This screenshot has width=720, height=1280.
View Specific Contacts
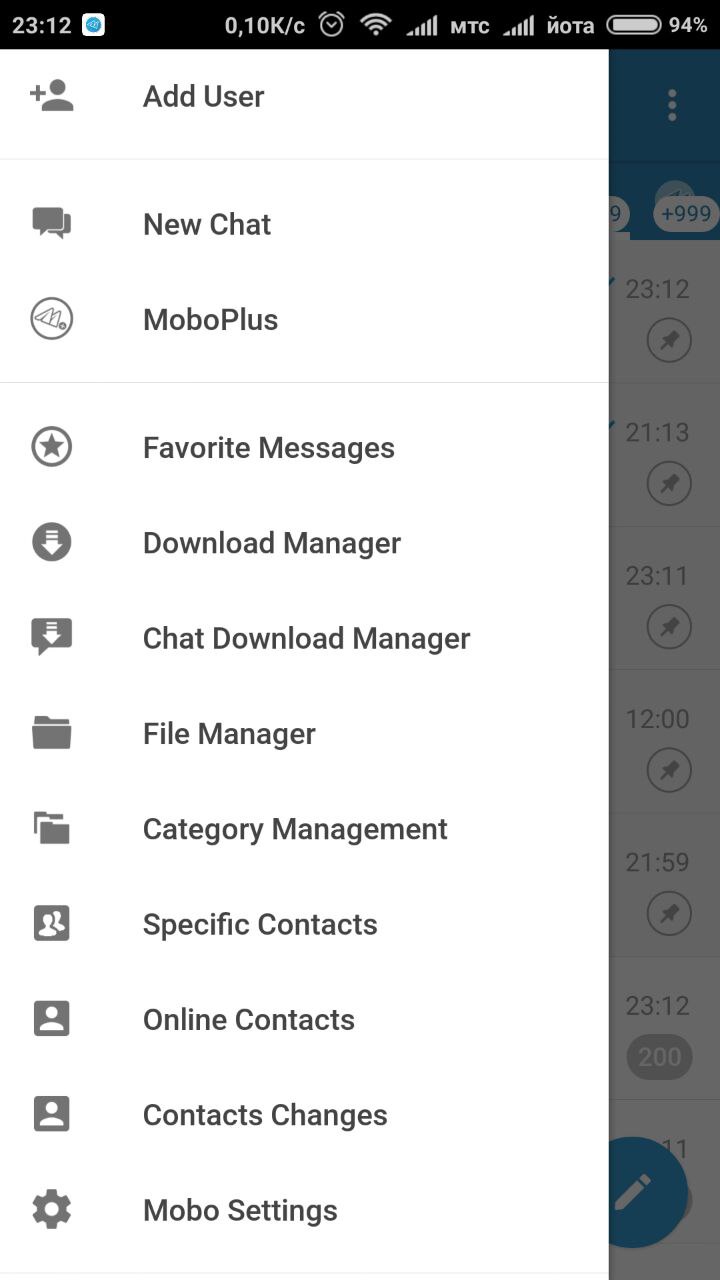click(304, 924)
